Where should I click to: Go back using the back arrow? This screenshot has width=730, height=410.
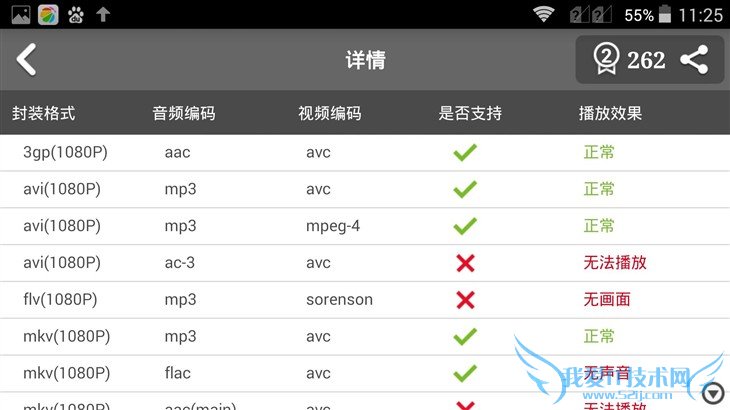tap(27, 60)
